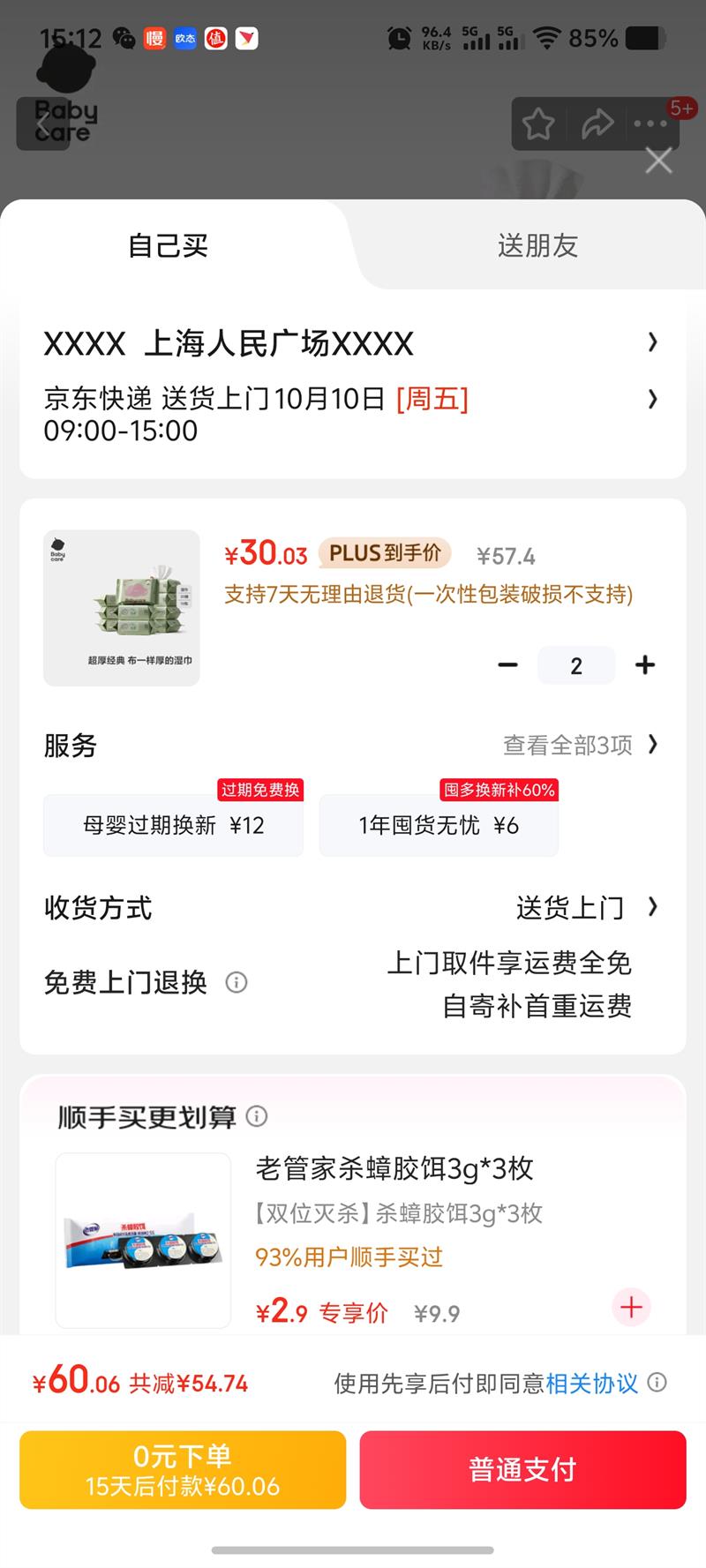Tap the quantity field showing 2
Screen dimensions: 706x1568
click(576, 665)
